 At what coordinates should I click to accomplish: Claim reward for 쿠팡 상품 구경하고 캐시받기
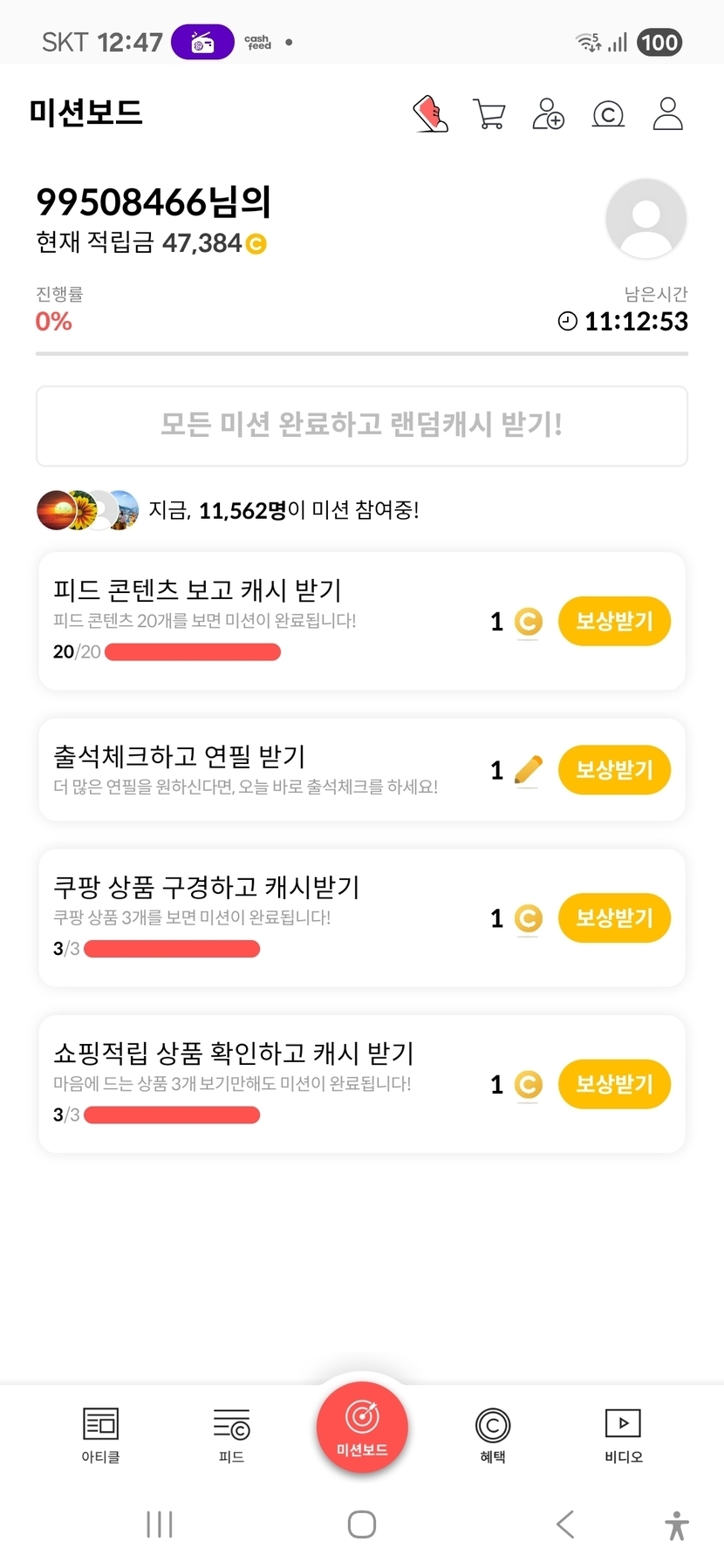coord(614,918)
